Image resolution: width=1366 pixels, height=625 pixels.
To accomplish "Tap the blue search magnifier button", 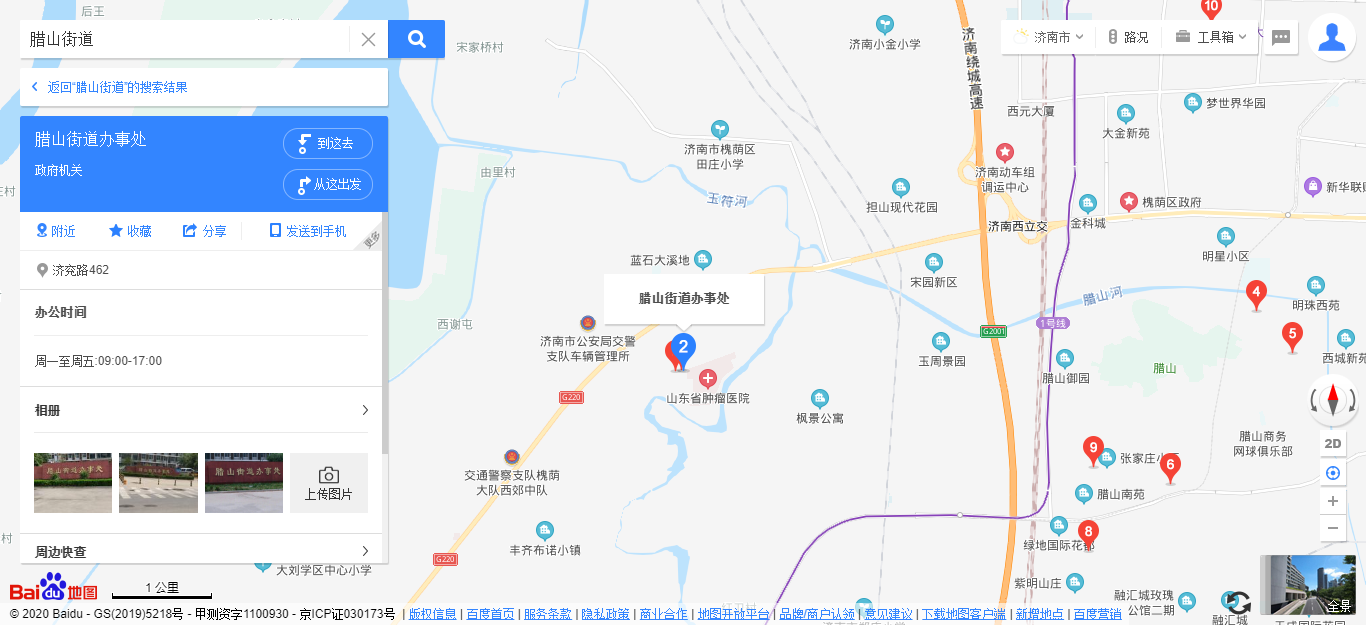I will (x=416, y=40).
